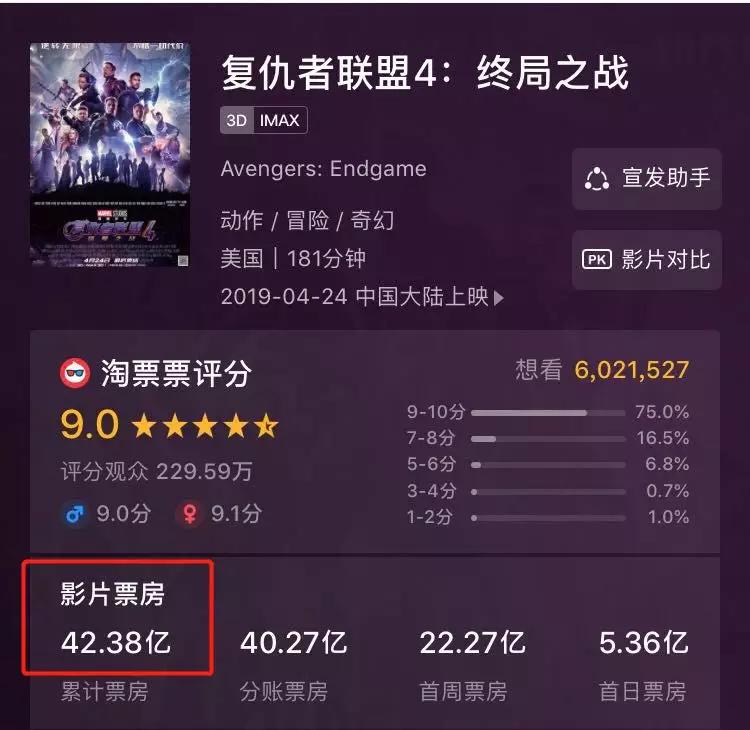Open the 影片对比 PK movie comparison
The height and width of the screenshot is (730, 750).
646,260
